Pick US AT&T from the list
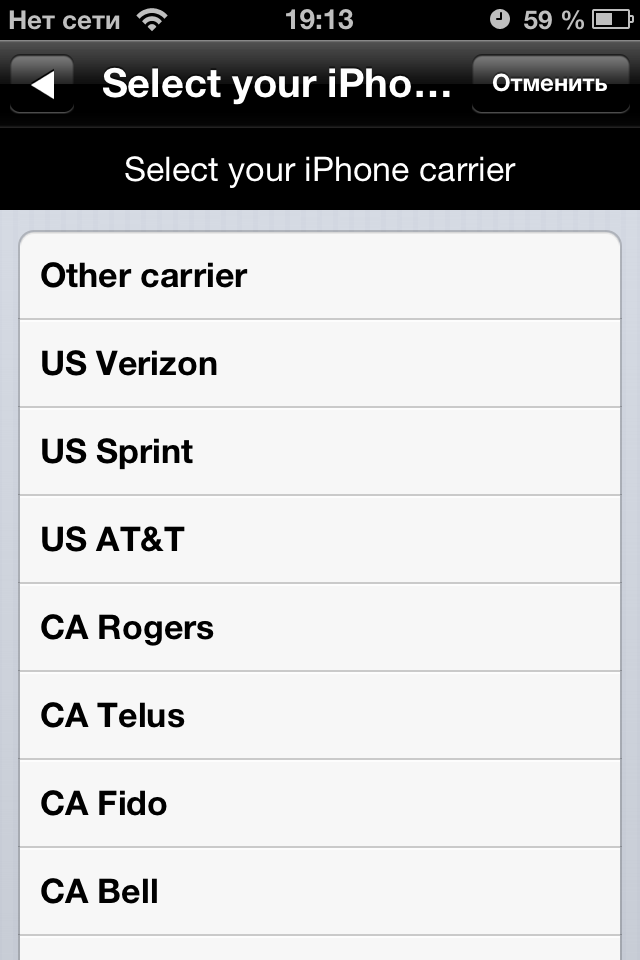Viewport: 640px width, 960px height. coord(320,540)
